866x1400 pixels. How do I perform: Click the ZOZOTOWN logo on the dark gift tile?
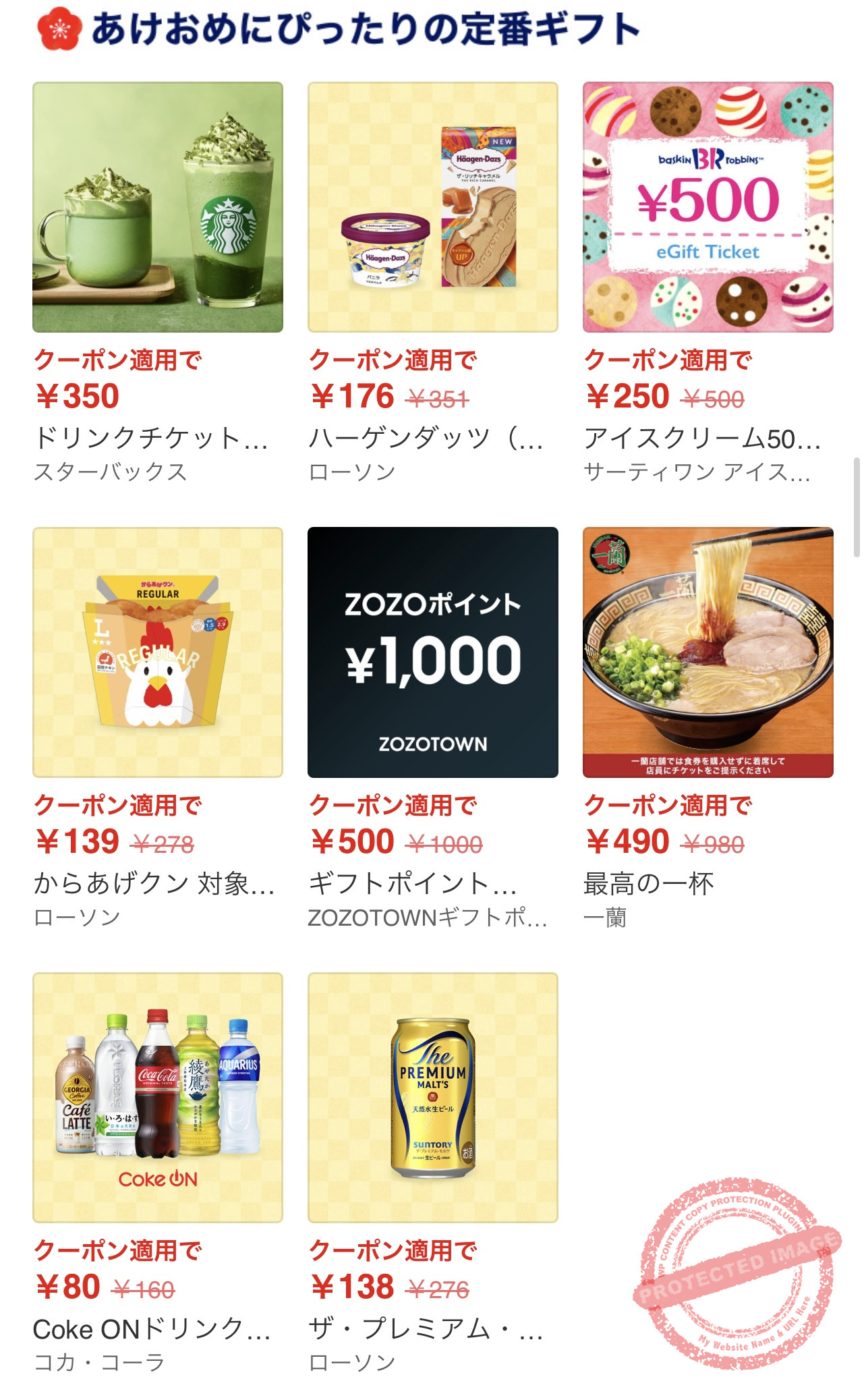432,744
